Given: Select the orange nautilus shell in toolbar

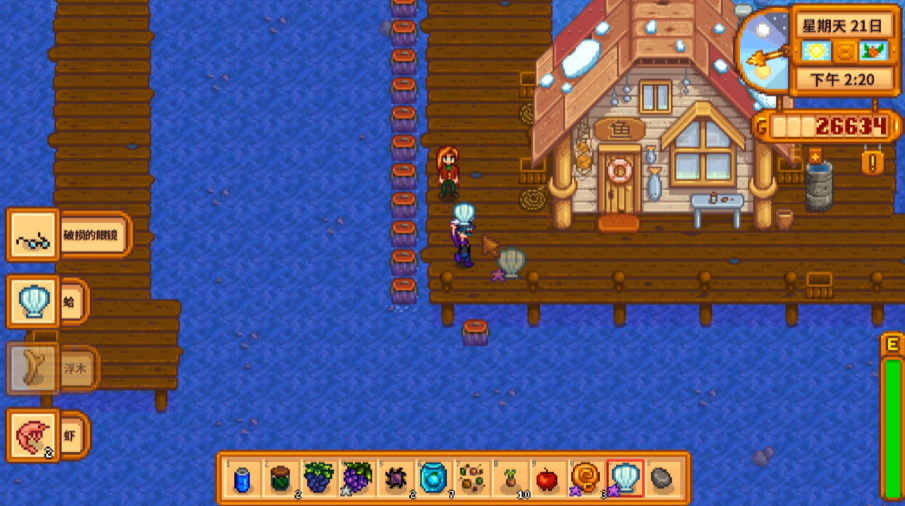Looking at the screenshot, I should [584, 479].
